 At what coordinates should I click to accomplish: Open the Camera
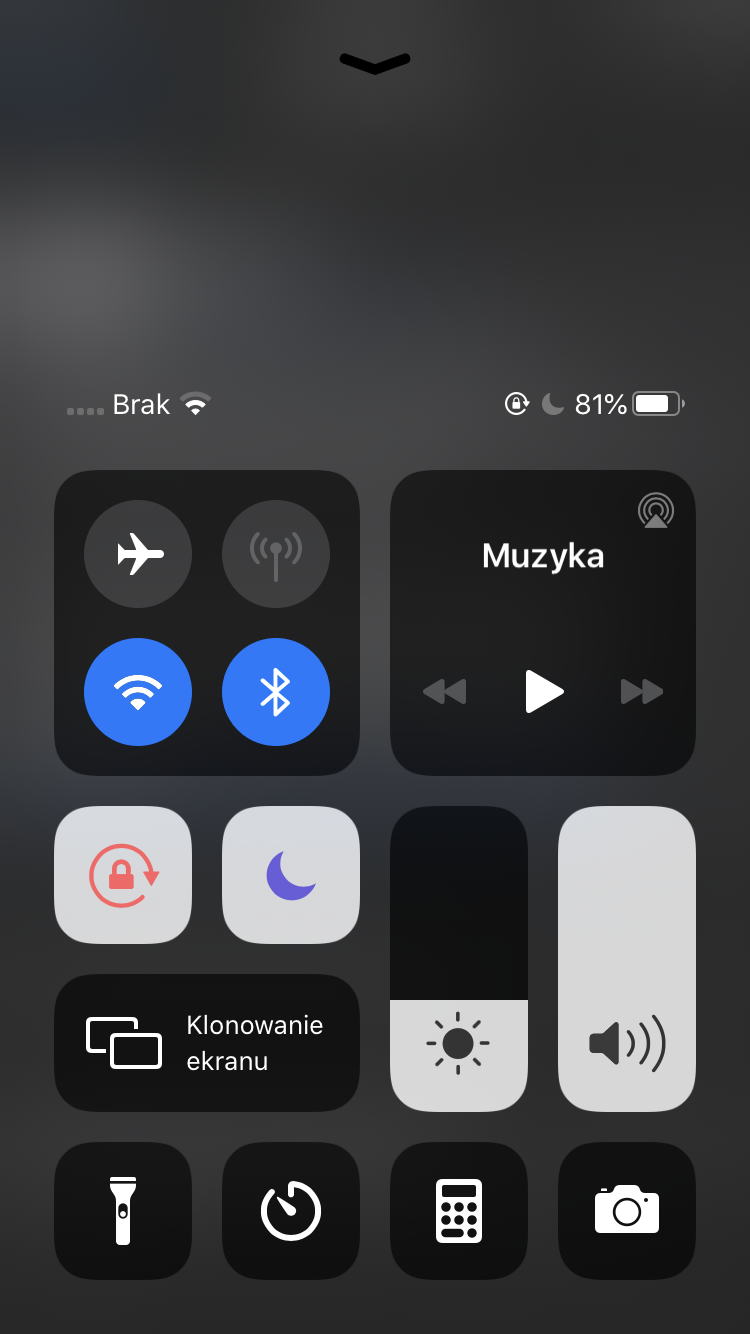pyautogui.click(x=626, y=1211)
